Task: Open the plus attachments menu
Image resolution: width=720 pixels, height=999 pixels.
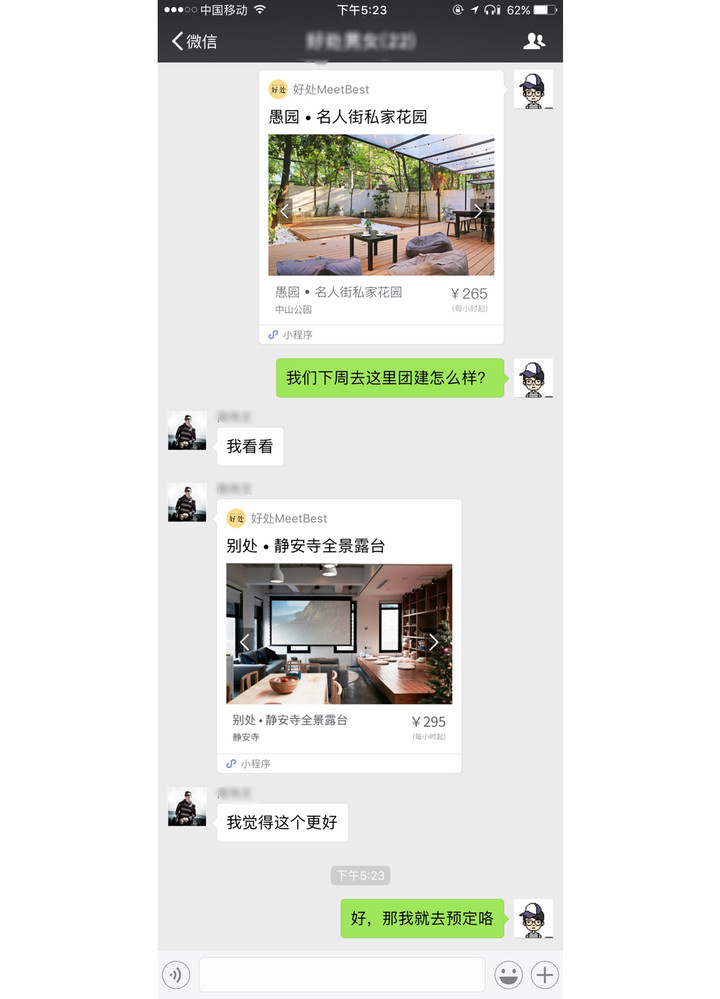Action: 544,974
